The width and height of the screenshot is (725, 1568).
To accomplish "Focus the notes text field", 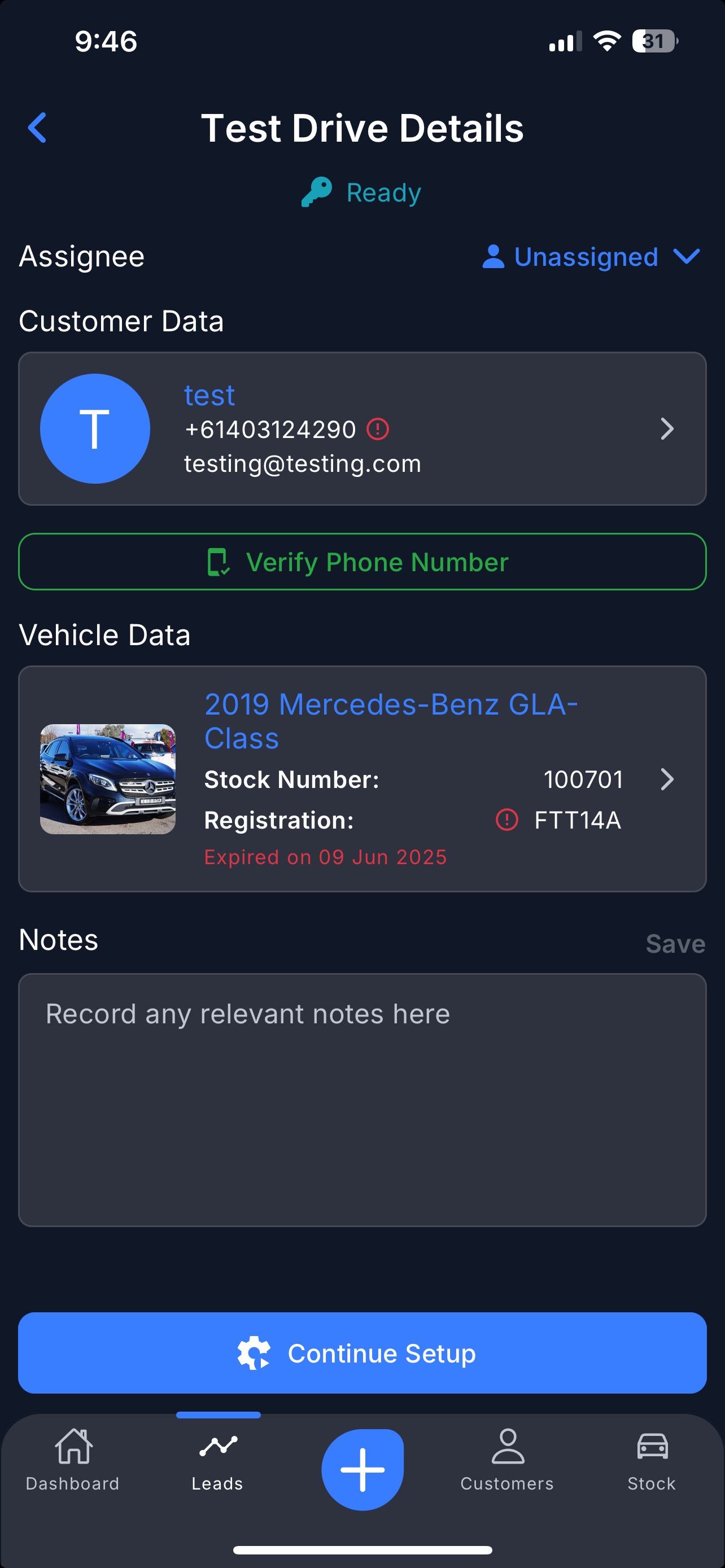I will tap(362, 1100).
